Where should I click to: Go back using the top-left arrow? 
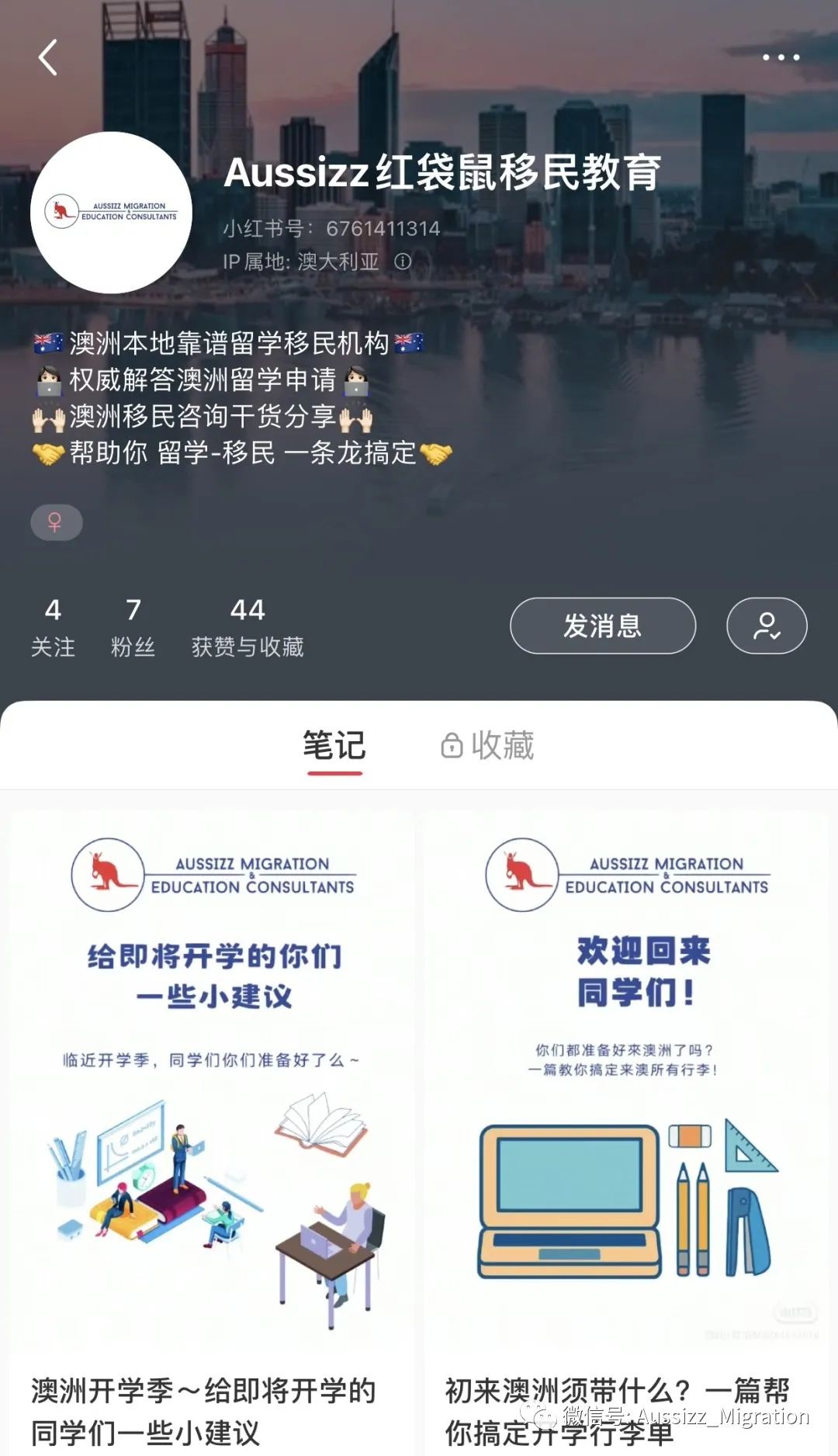point(48,57)
